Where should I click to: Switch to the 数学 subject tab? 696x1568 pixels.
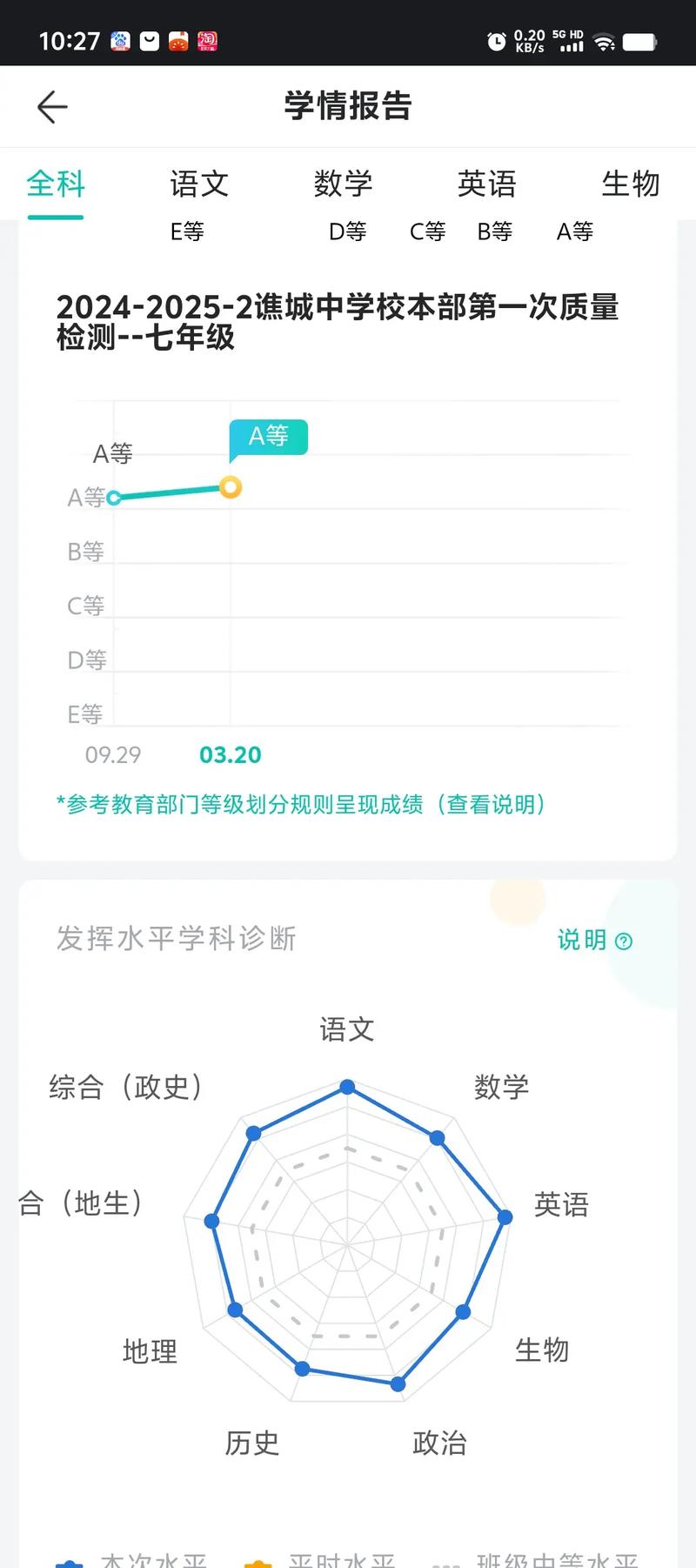[x=344, y=184]
